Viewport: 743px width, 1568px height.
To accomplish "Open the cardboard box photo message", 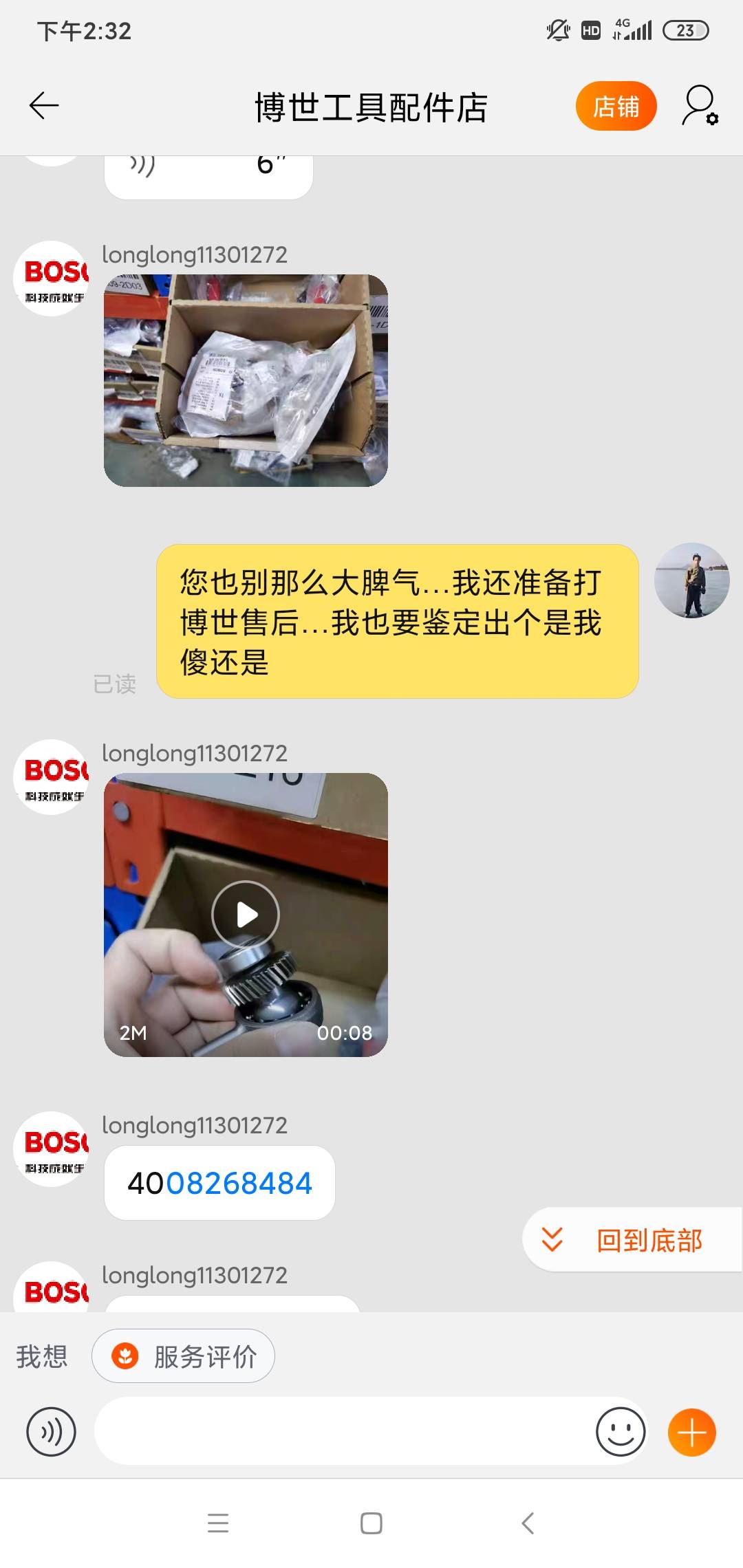I will click(x=246, y=380).
